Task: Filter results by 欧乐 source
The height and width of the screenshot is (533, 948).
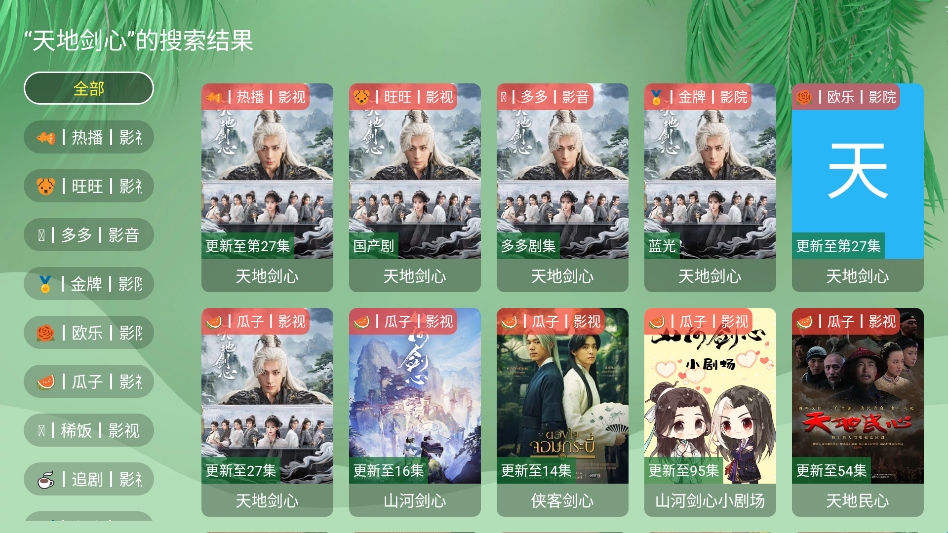Action: click(x=89, y=332)
